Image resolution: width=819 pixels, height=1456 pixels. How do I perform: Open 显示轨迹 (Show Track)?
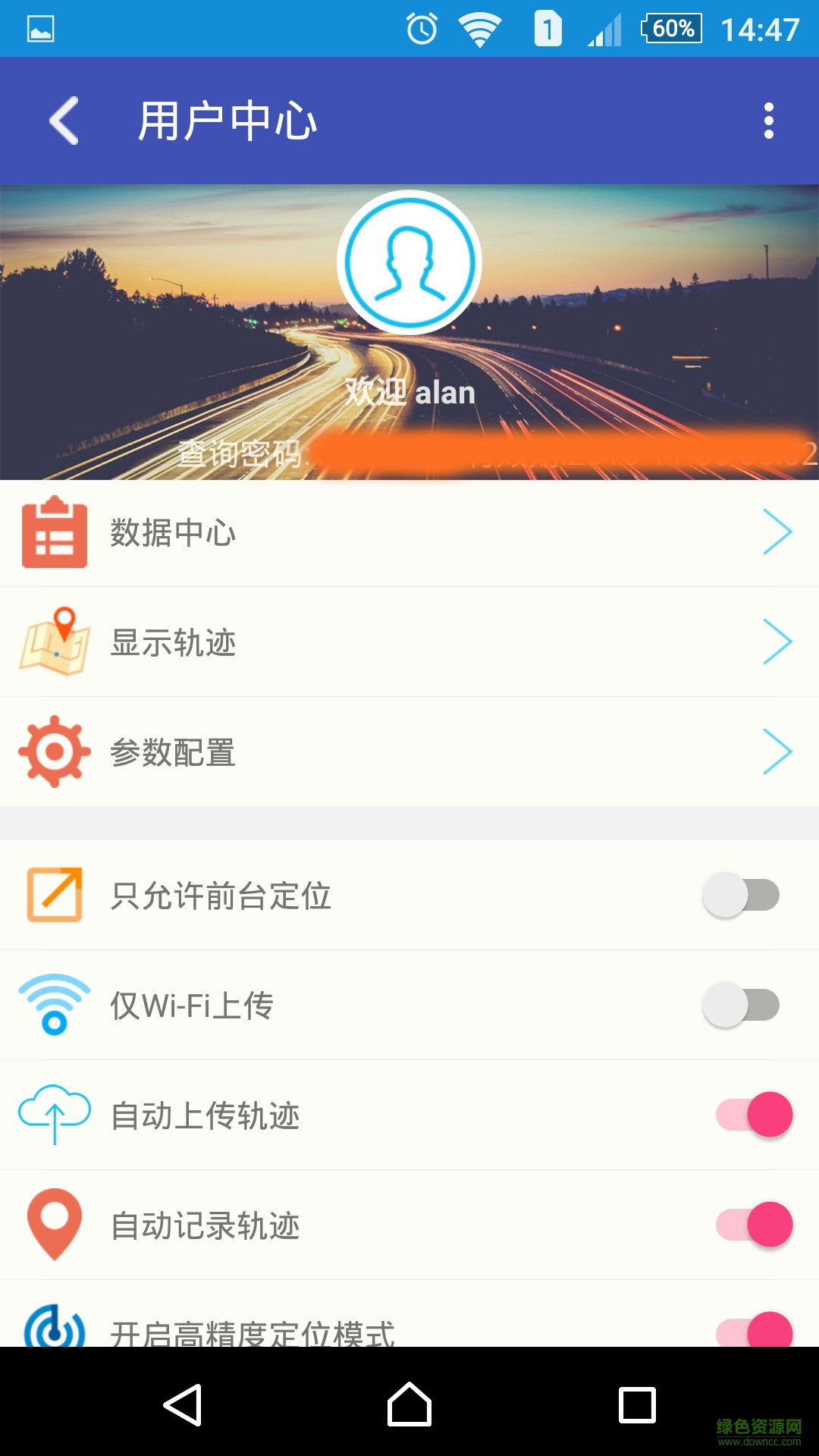pyautogui.click(x=409, y=642)
